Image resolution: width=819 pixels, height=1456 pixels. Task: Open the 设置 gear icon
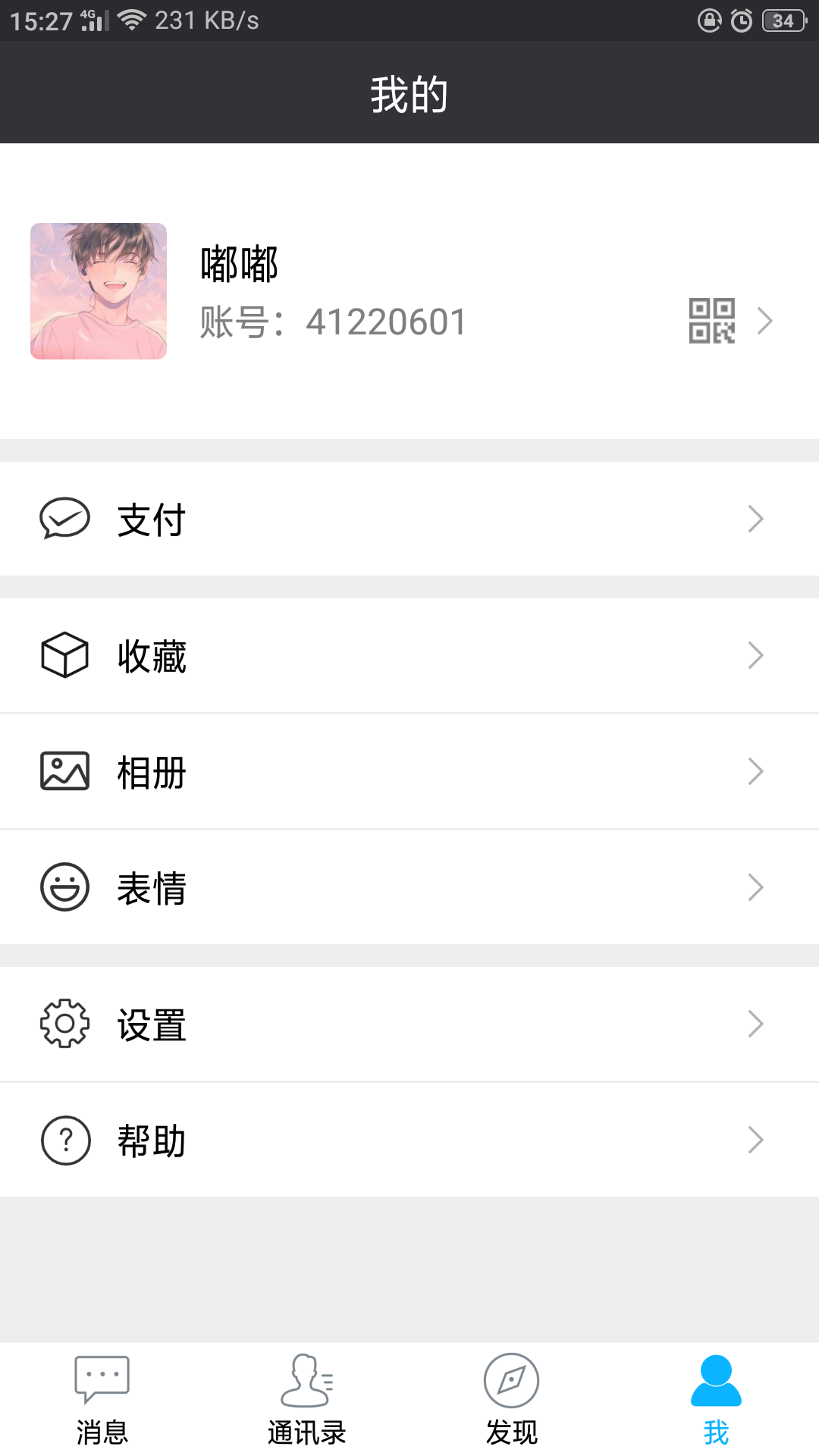[x=64, y=1023]
